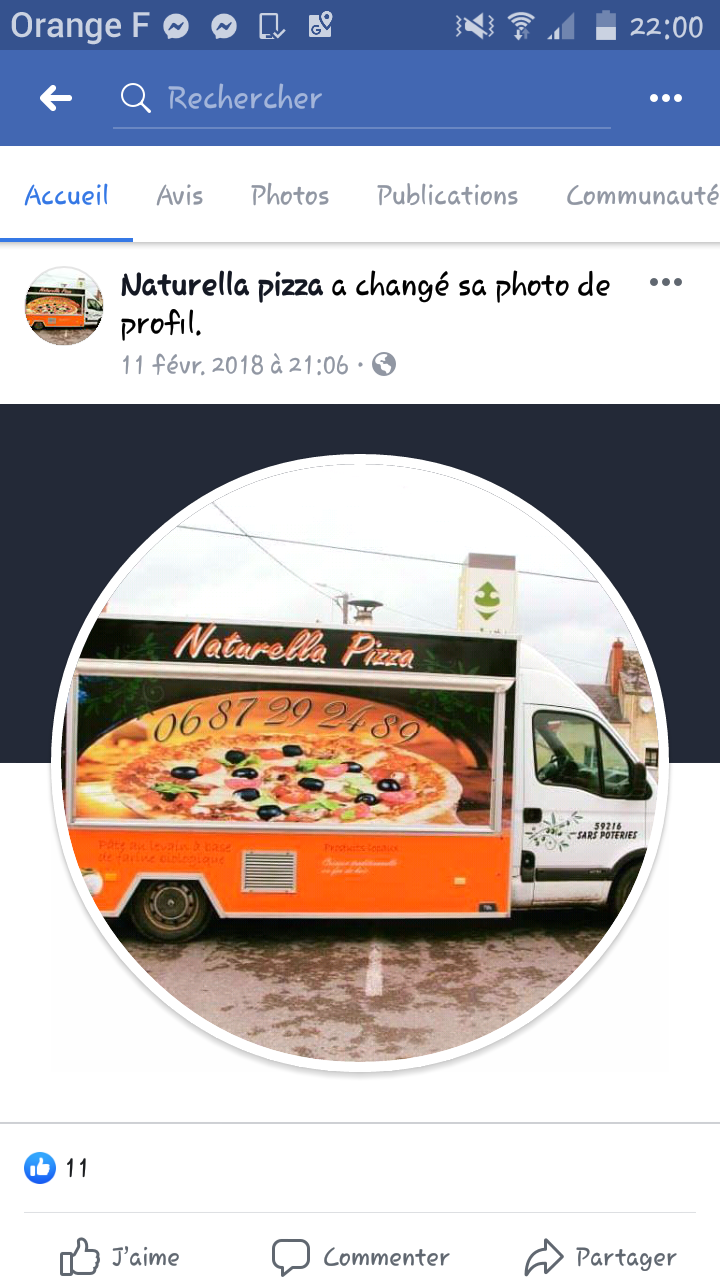Open the overflow menu in the blue header
Viewport: 720px width, 1280px height.
tap(665, 98)
